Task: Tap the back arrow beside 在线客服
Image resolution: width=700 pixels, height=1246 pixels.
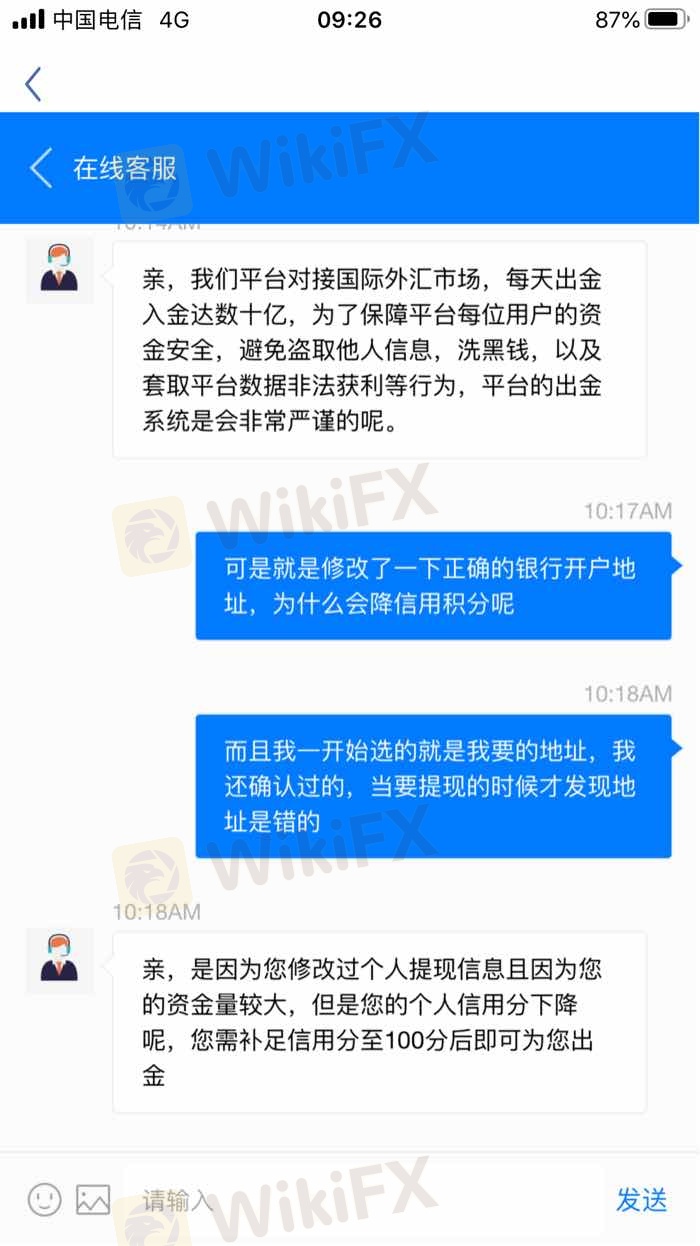Action: tap(41, 168)
